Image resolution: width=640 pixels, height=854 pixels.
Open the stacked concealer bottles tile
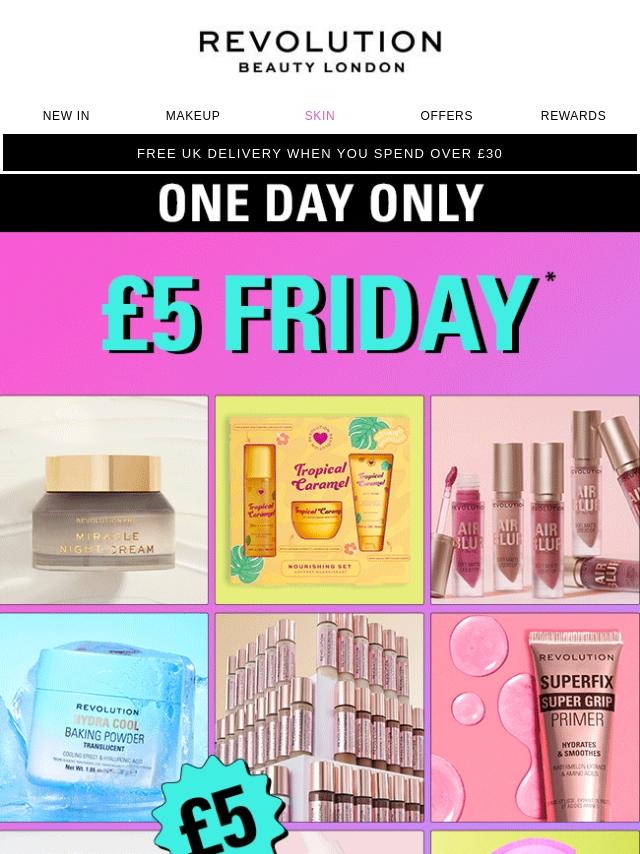[319, 717]
